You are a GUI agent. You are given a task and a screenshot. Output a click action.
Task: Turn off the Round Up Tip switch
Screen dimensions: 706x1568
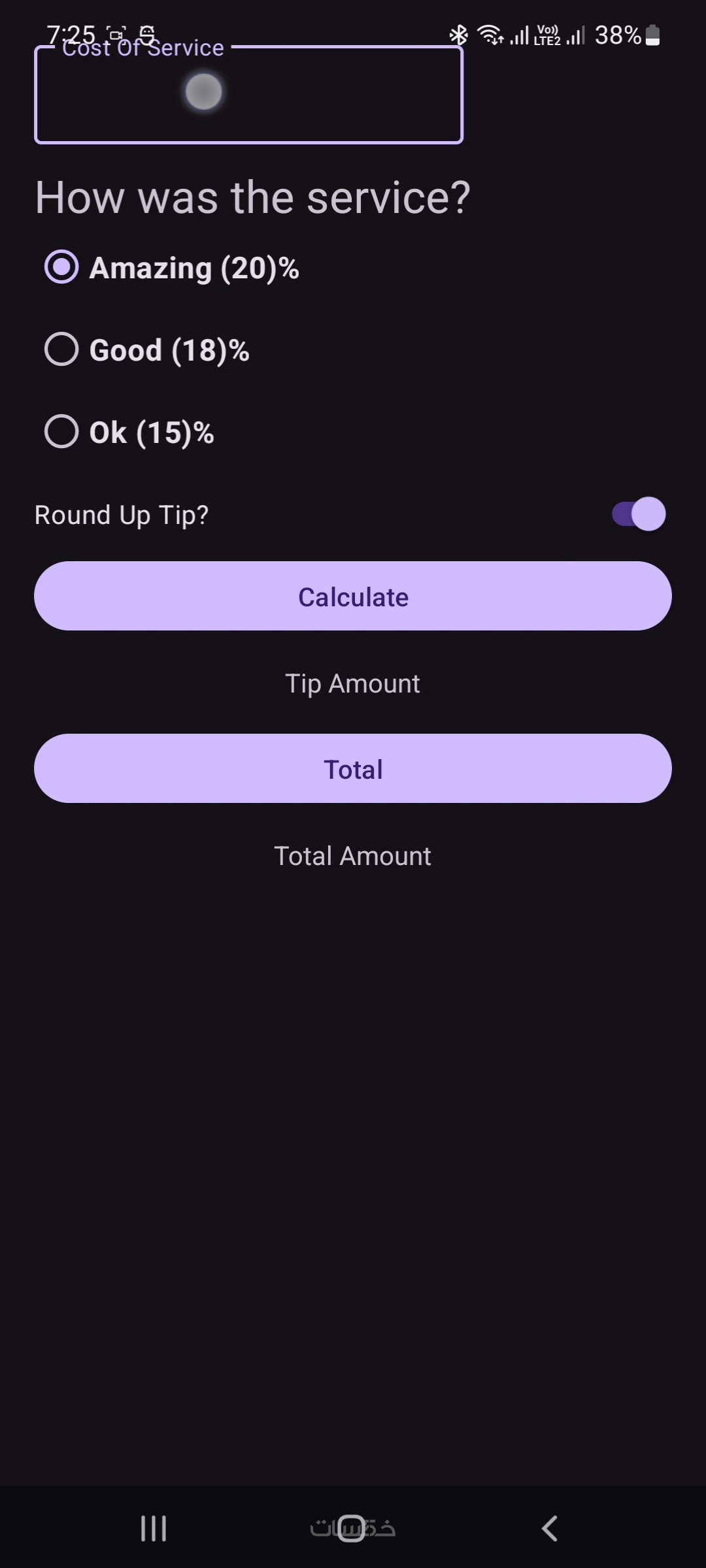click(x=639, y=514)
